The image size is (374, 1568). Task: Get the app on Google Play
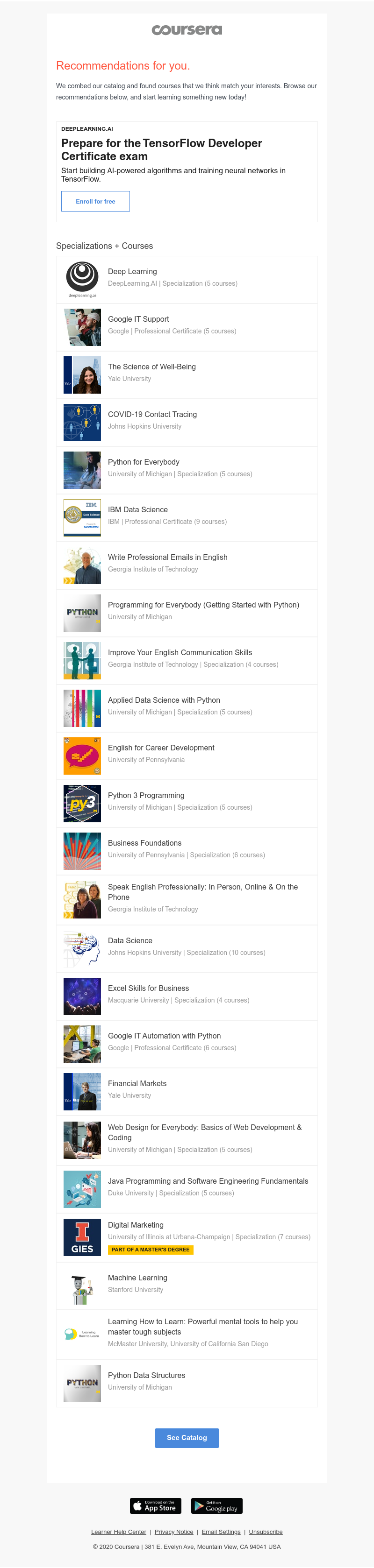click(217, 1506)
